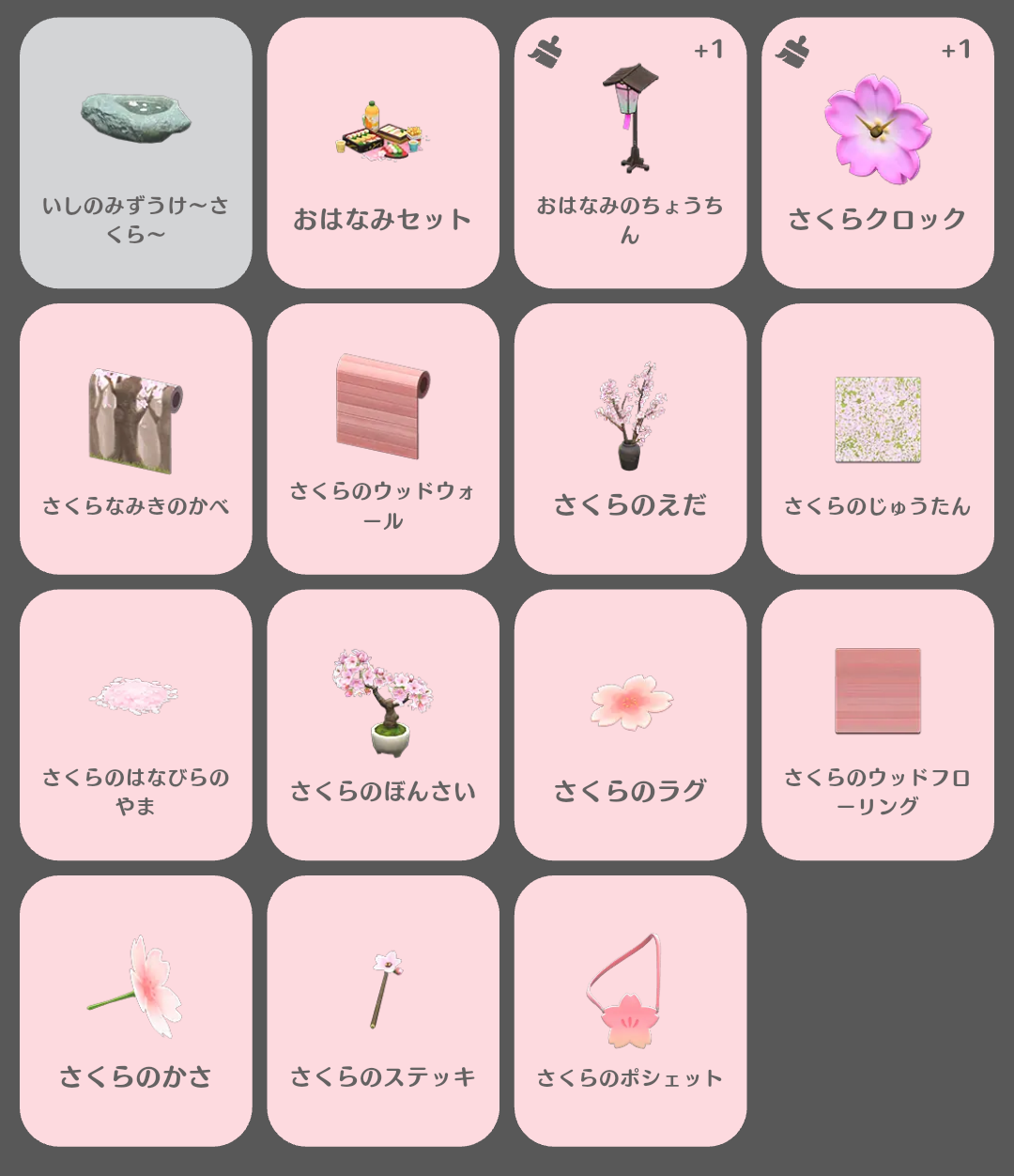
Task: Open the いしのみずうけ〜さくら〜 item card
Action: click(135, 152)
